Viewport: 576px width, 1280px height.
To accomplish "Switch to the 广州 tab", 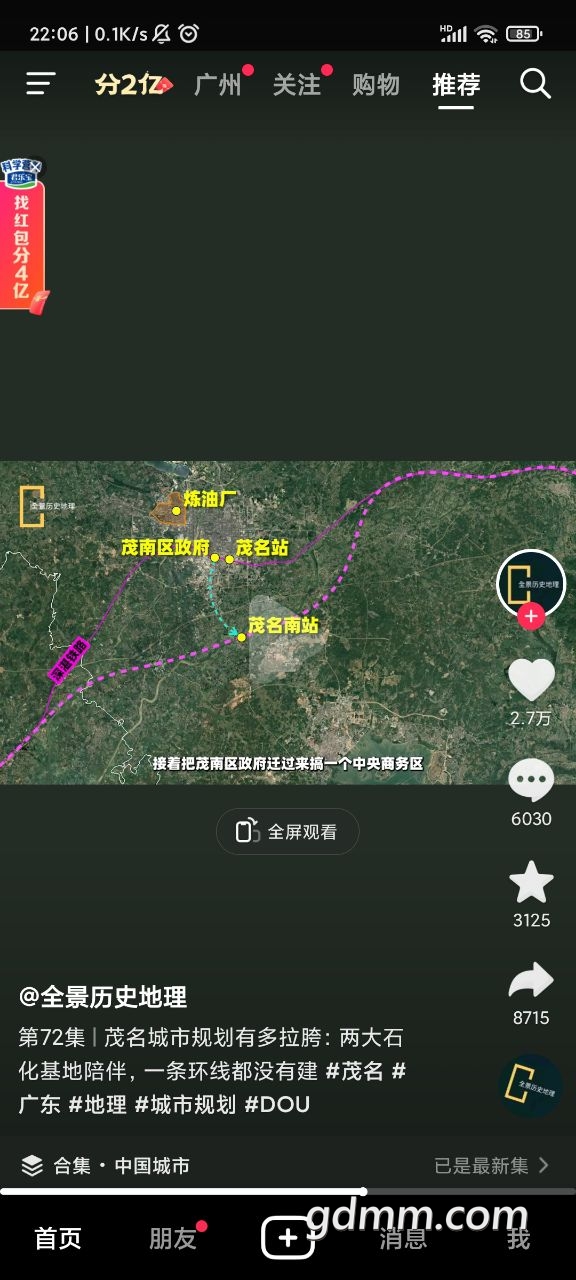I will [217, 85].
